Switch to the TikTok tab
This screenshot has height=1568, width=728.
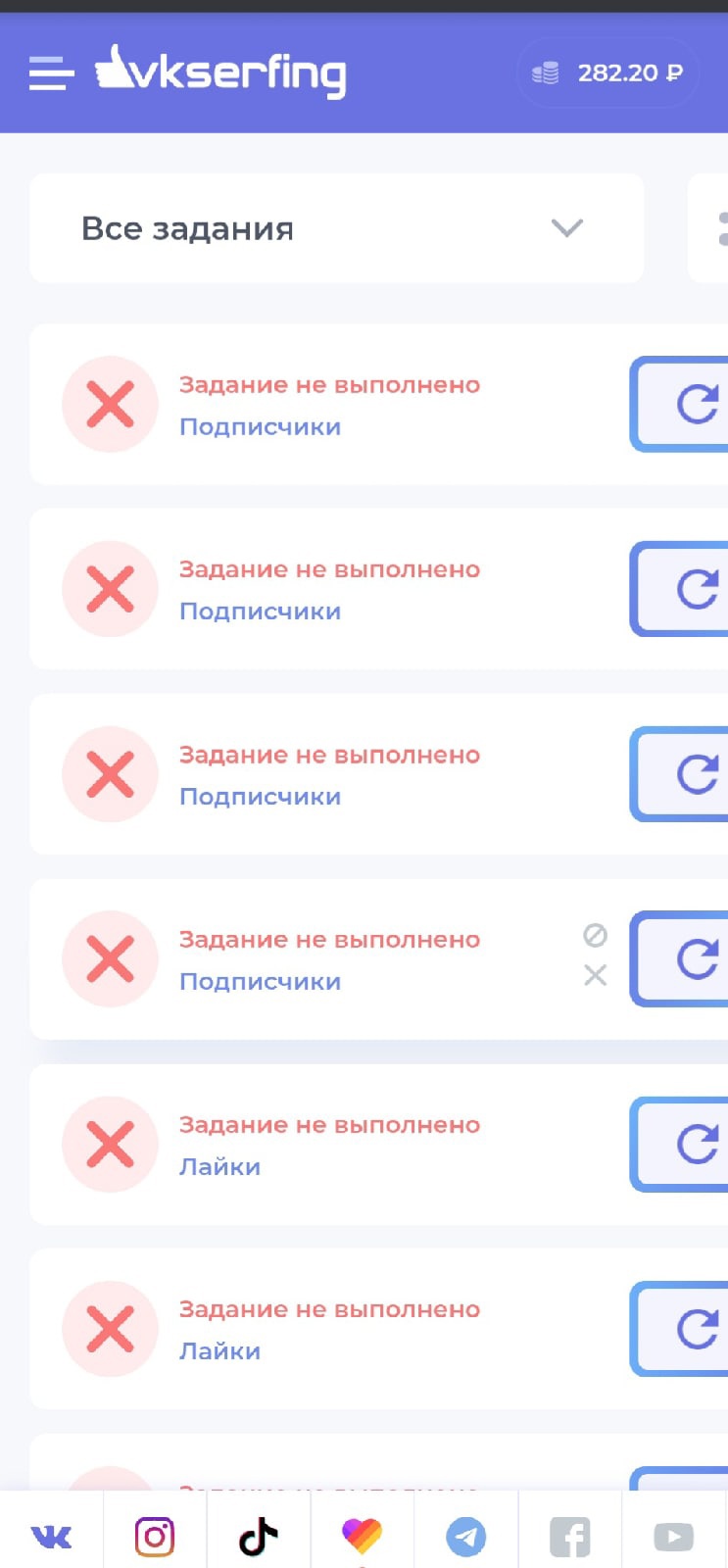(x=259, y=1536)
